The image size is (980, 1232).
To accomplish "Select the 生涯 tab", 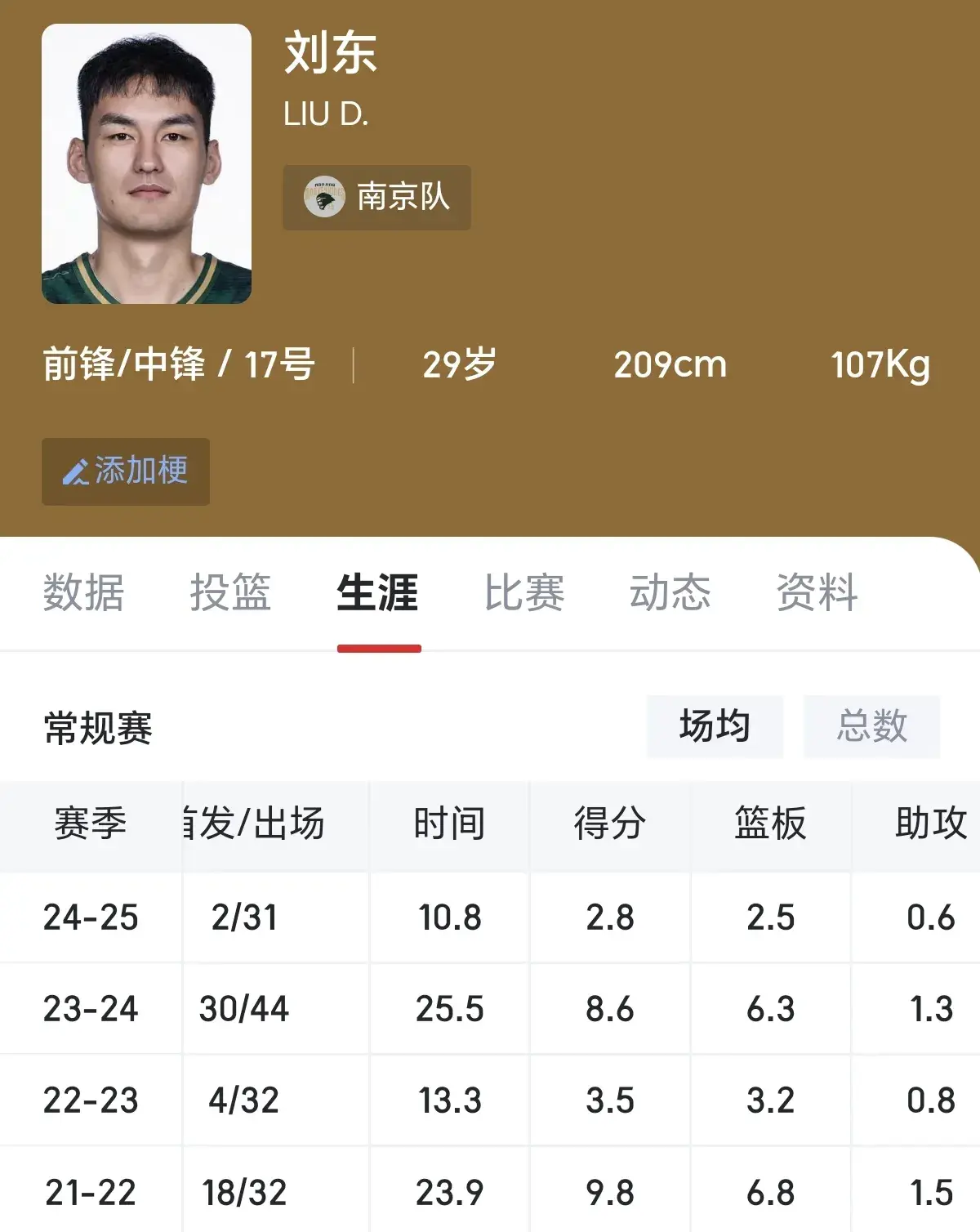I will pyautogui.click(x=378, y=592).
